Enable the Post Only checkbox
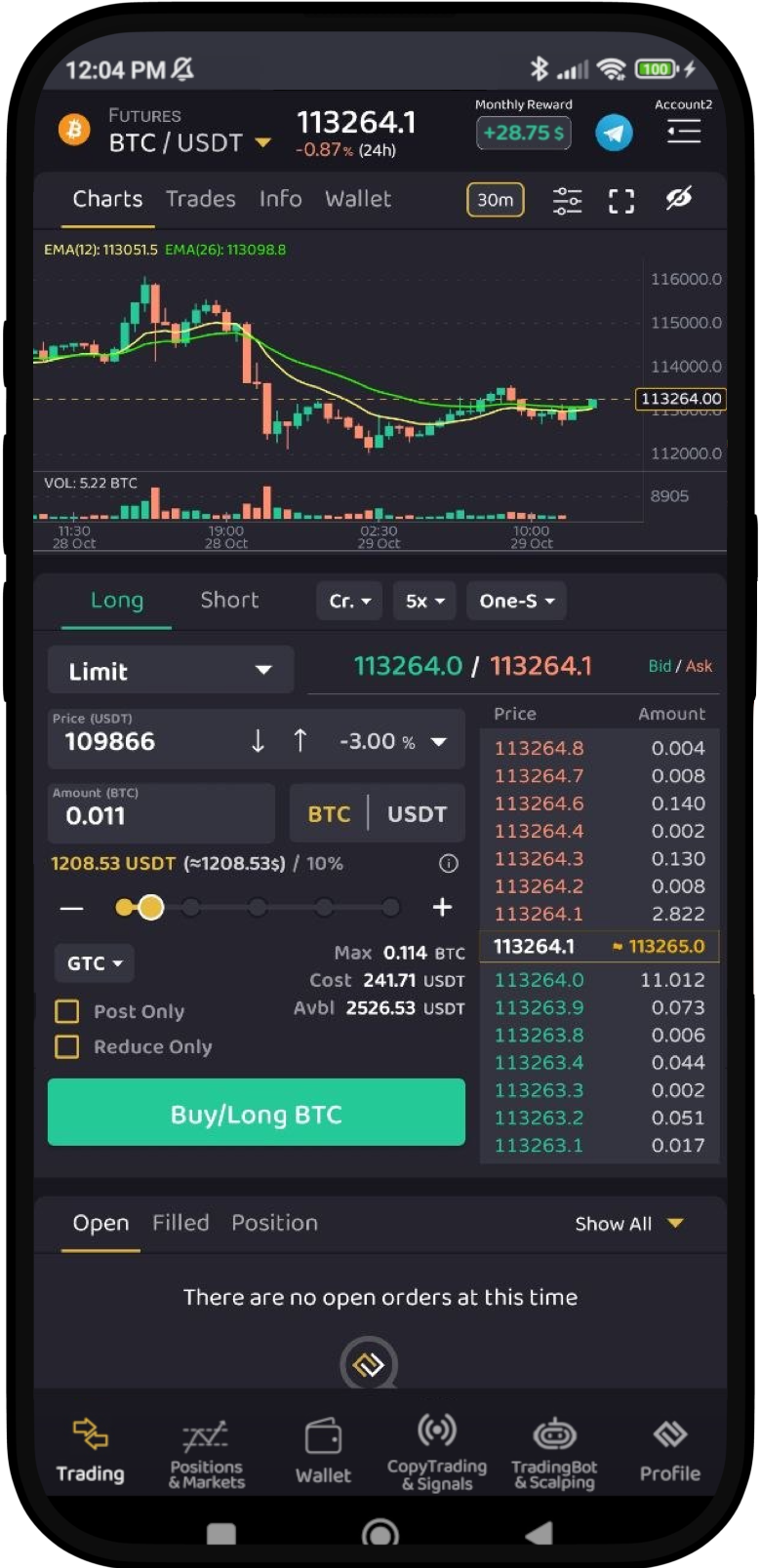Image resolution: width=760 pixels, height=1568 pixels. click(66, 1011)
